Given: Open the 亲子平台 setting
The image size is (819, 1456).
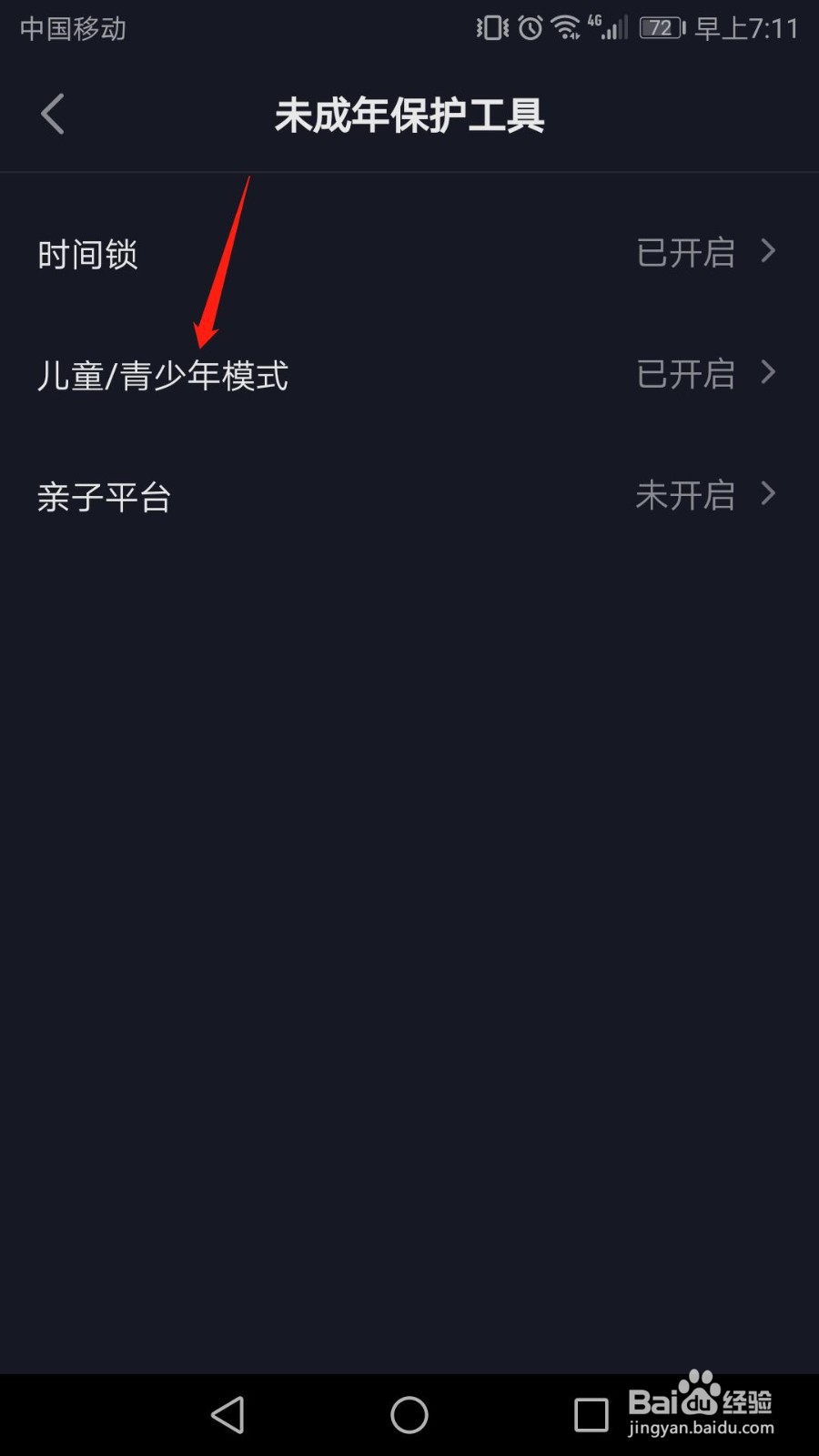Looking at the screenshot, I should pos(409,496).
